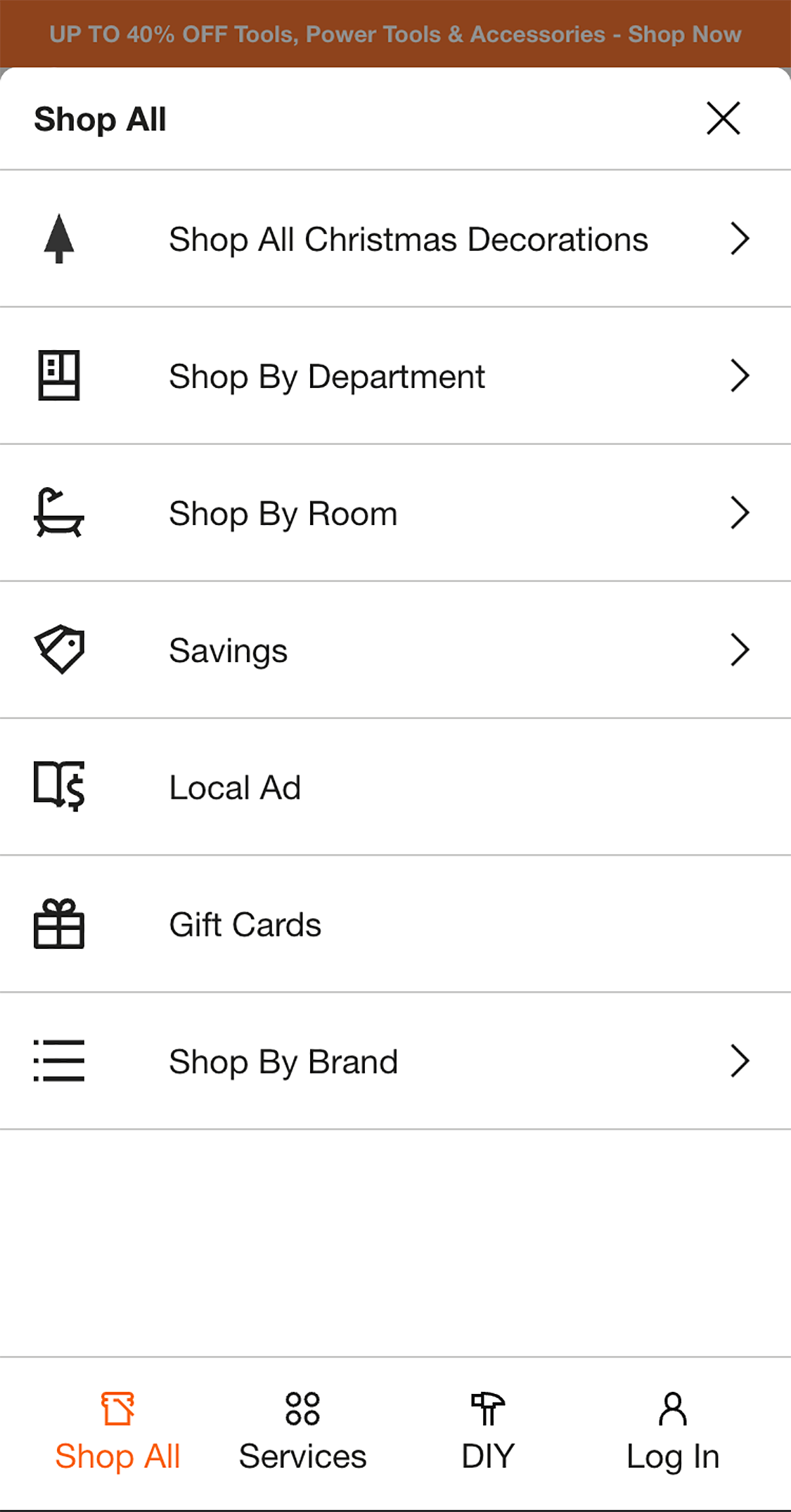Expand the Shop By Brand chevron
This screenshot has height=1512, width=791.
click(740, 1061)
